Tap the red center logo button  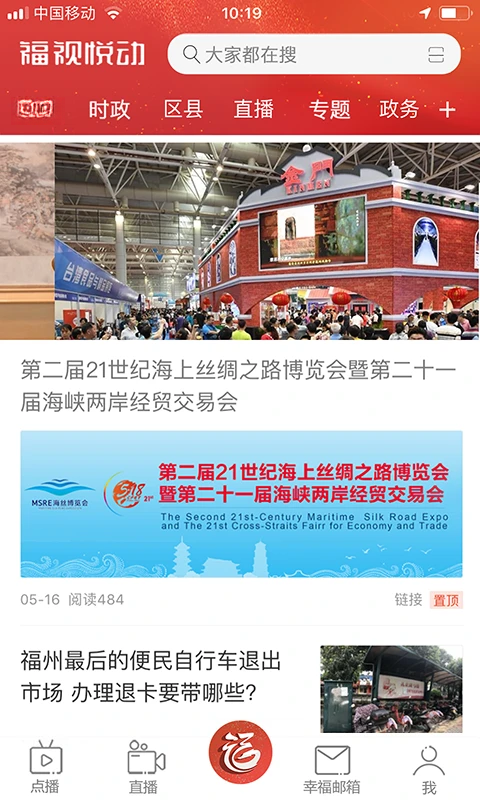(240, 752)
